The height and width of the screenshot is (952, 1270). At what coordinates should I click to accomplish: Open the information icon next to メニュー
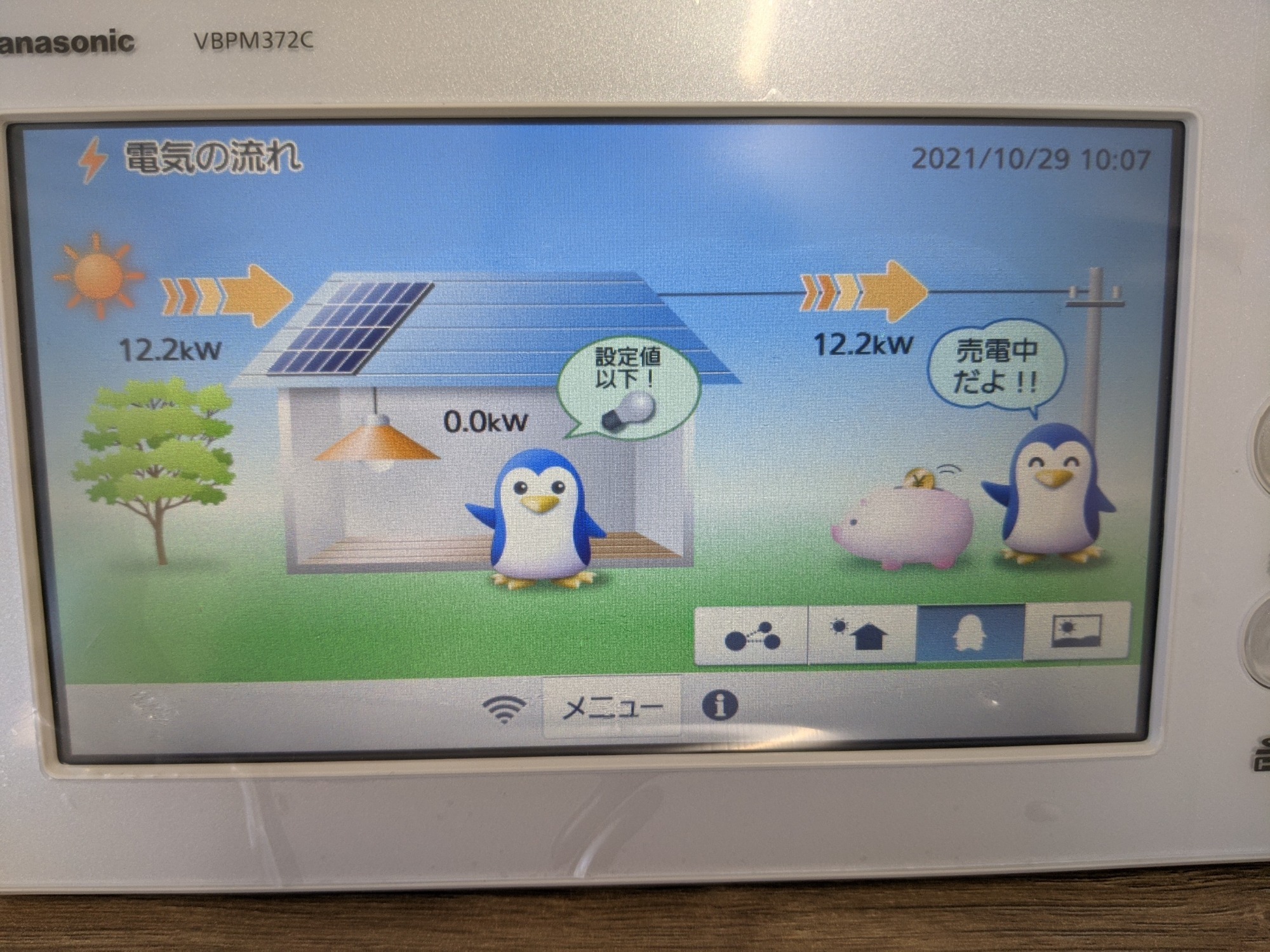click(x=720, y=705)
